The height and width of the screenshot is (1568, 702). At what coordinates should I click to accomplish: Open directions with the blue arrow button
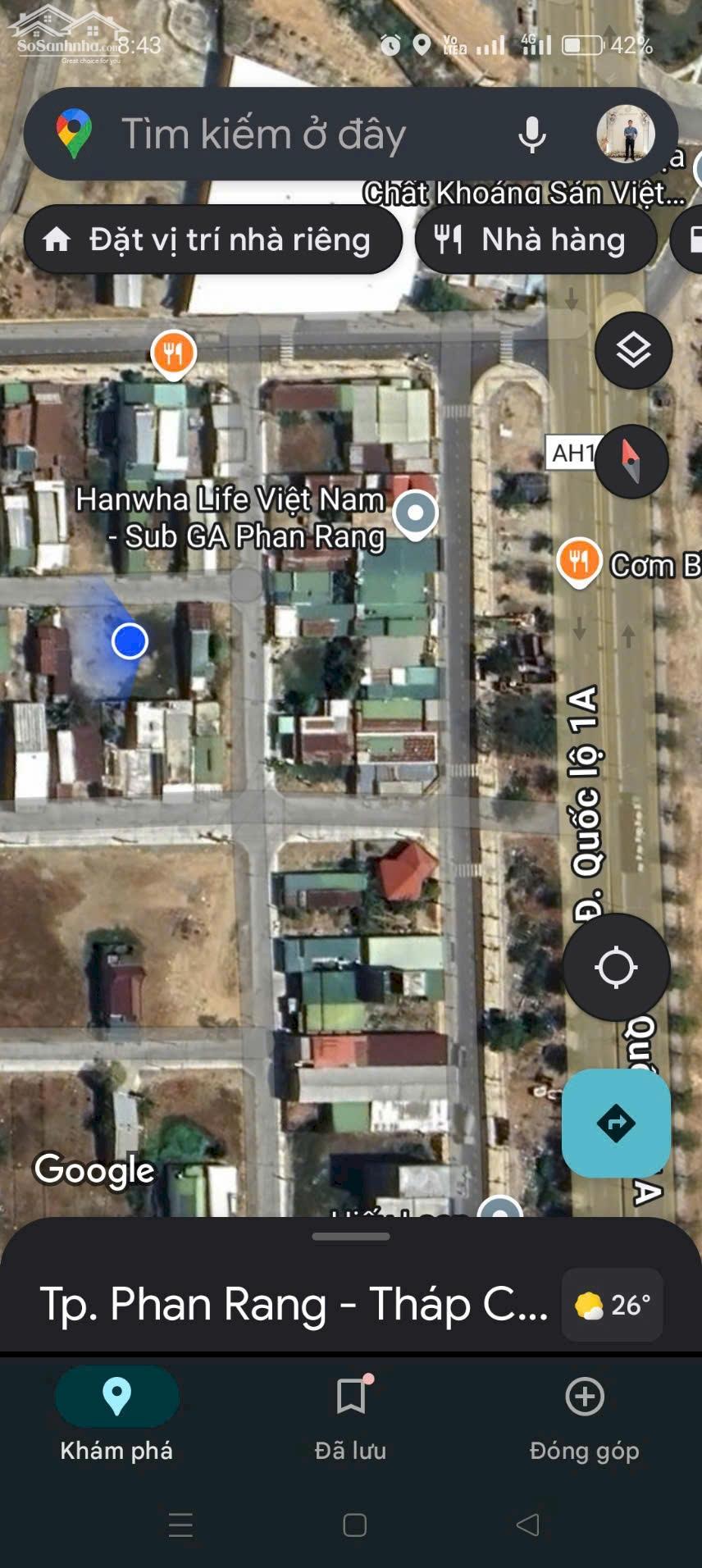(616, 1123)
